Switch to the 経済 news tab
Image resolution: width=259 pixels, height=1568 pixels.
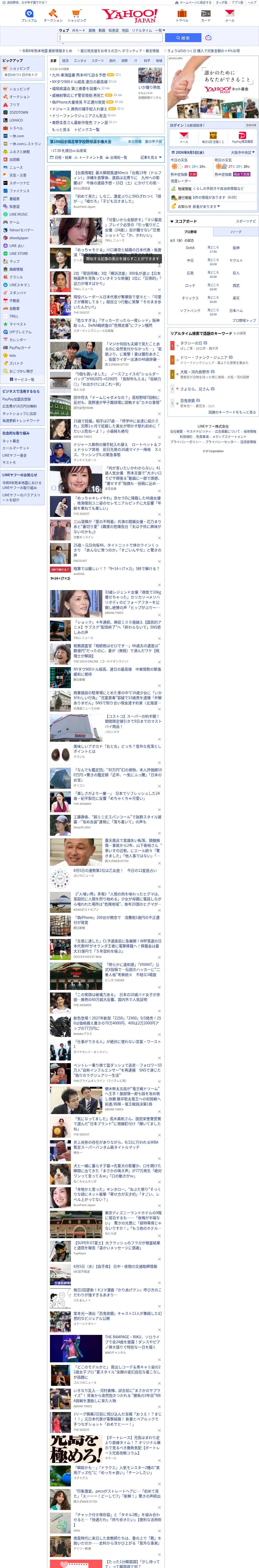pos(65,61)
